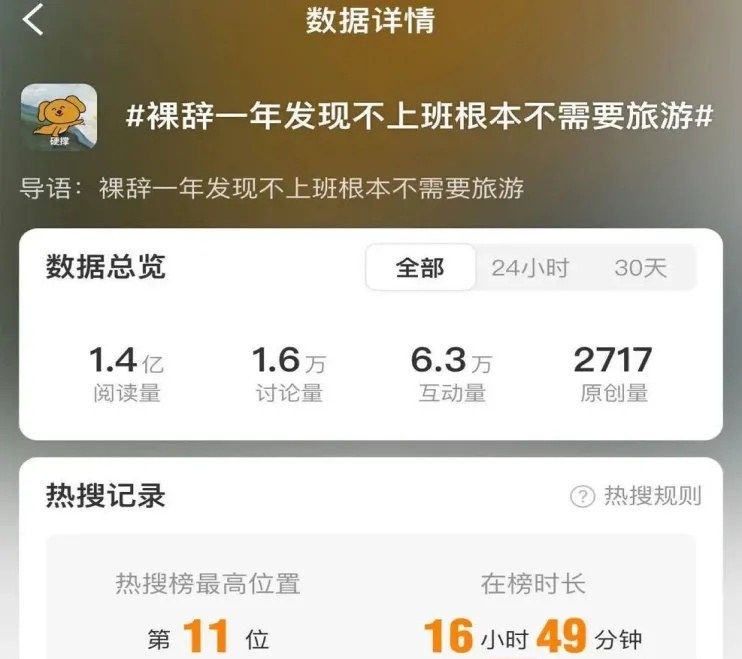Switch to the 24小时 data view
Image resolution: width=742 pixels, height=659 pixels.
click(530, 268)
